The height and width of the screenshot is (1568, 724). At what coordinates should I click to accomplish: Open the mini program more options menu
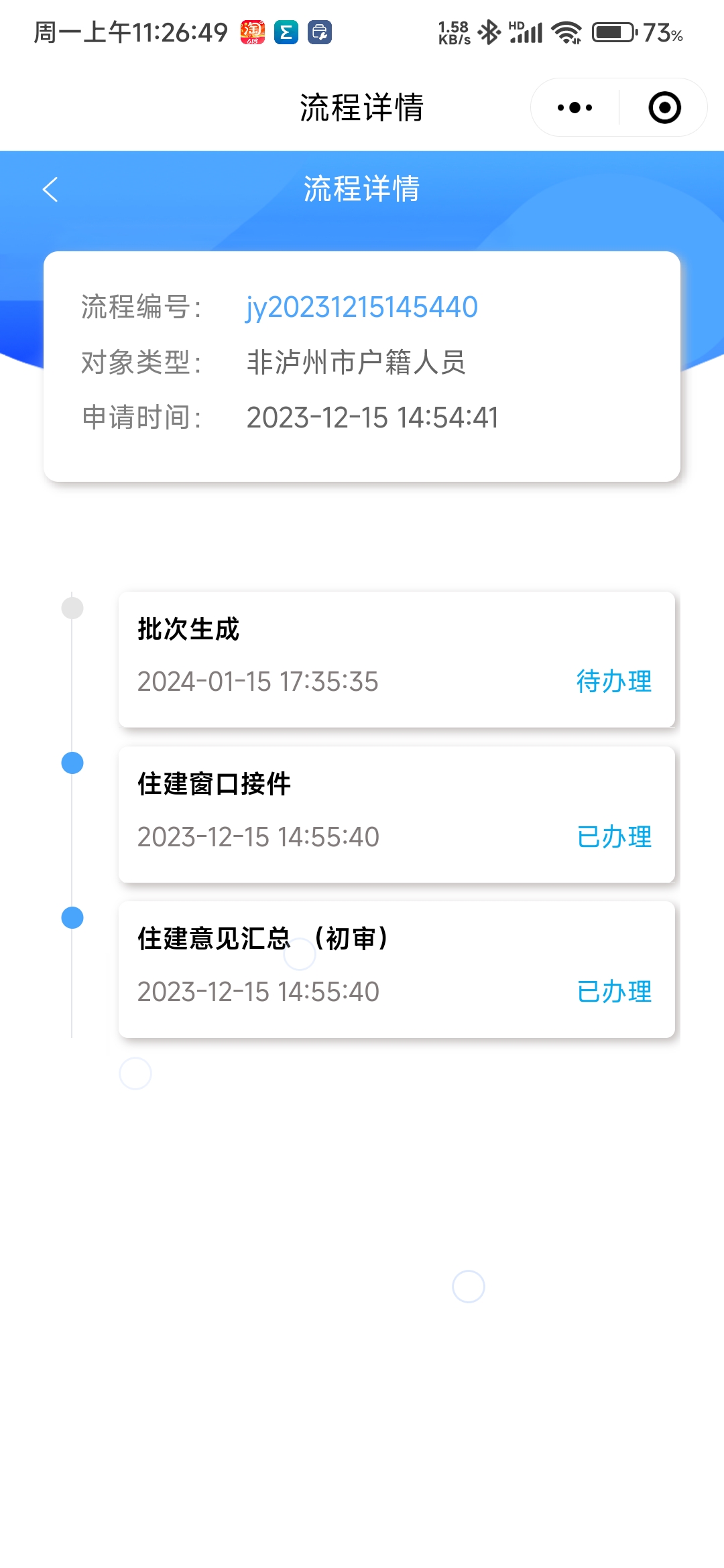(x=575, y=108)
